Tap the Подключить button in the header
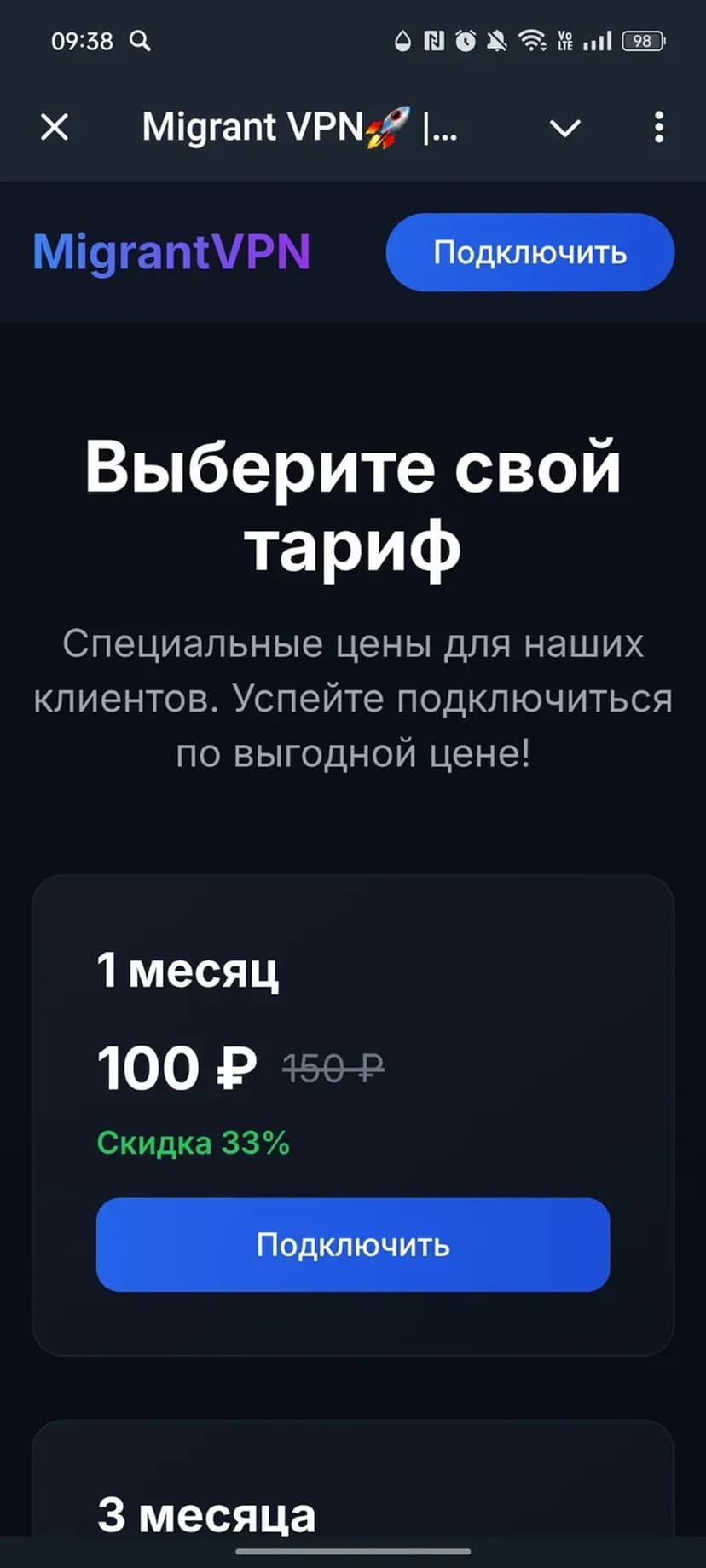The height and width of the screenshot is (1568, 706). pos(529,253)
